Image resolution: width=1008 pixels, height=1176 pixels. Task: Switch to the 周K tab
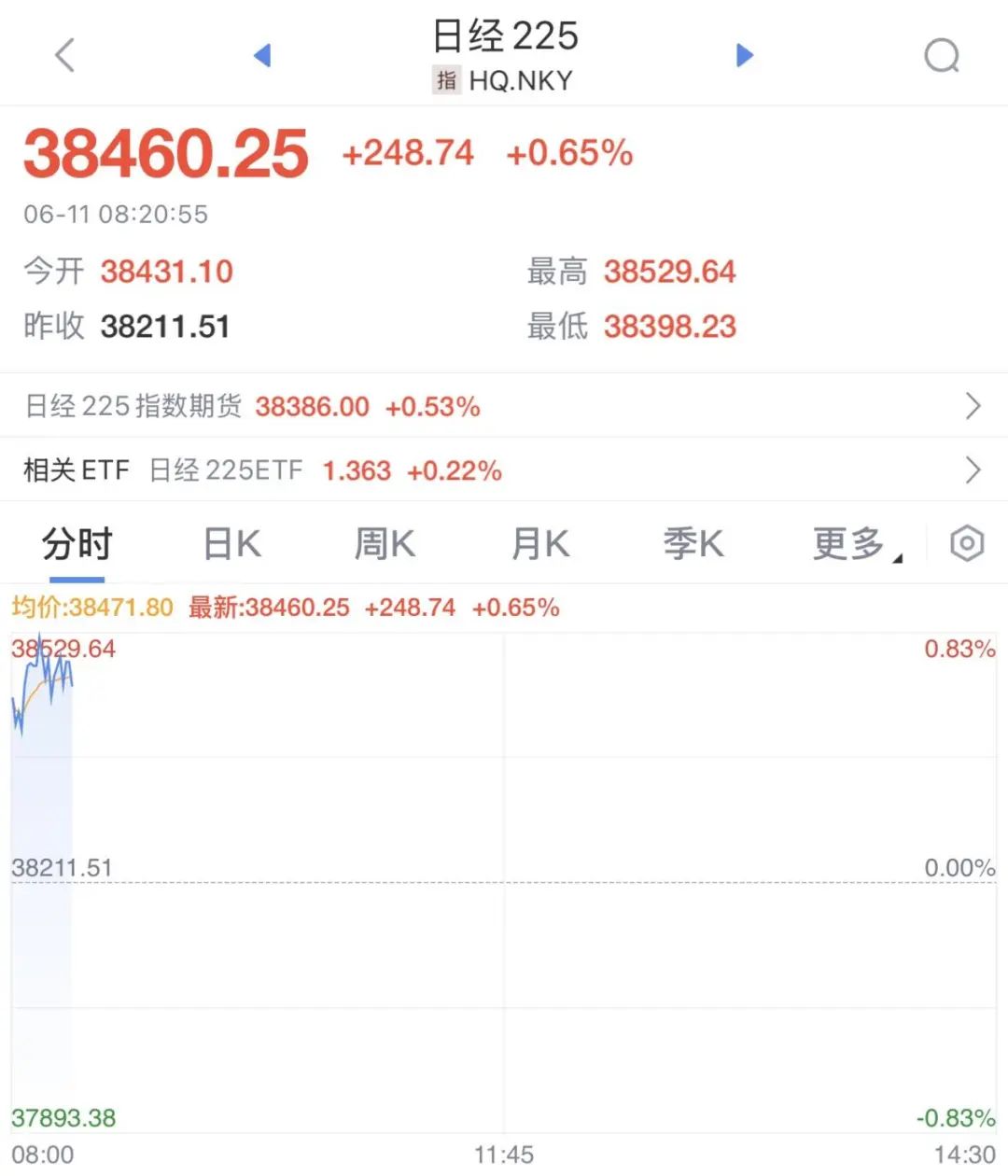pos(384,543)
